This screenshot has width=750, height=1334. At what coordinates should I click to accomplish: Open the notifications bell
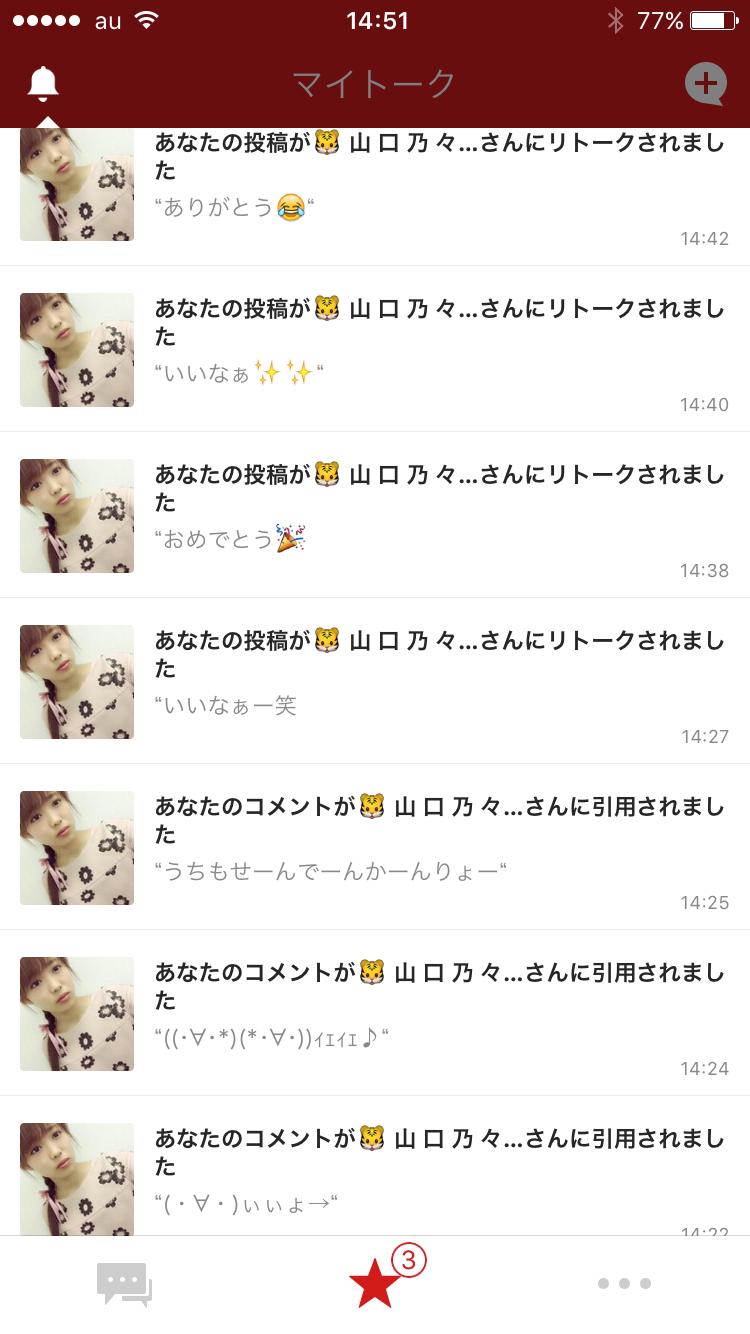(x=43, y=84)
